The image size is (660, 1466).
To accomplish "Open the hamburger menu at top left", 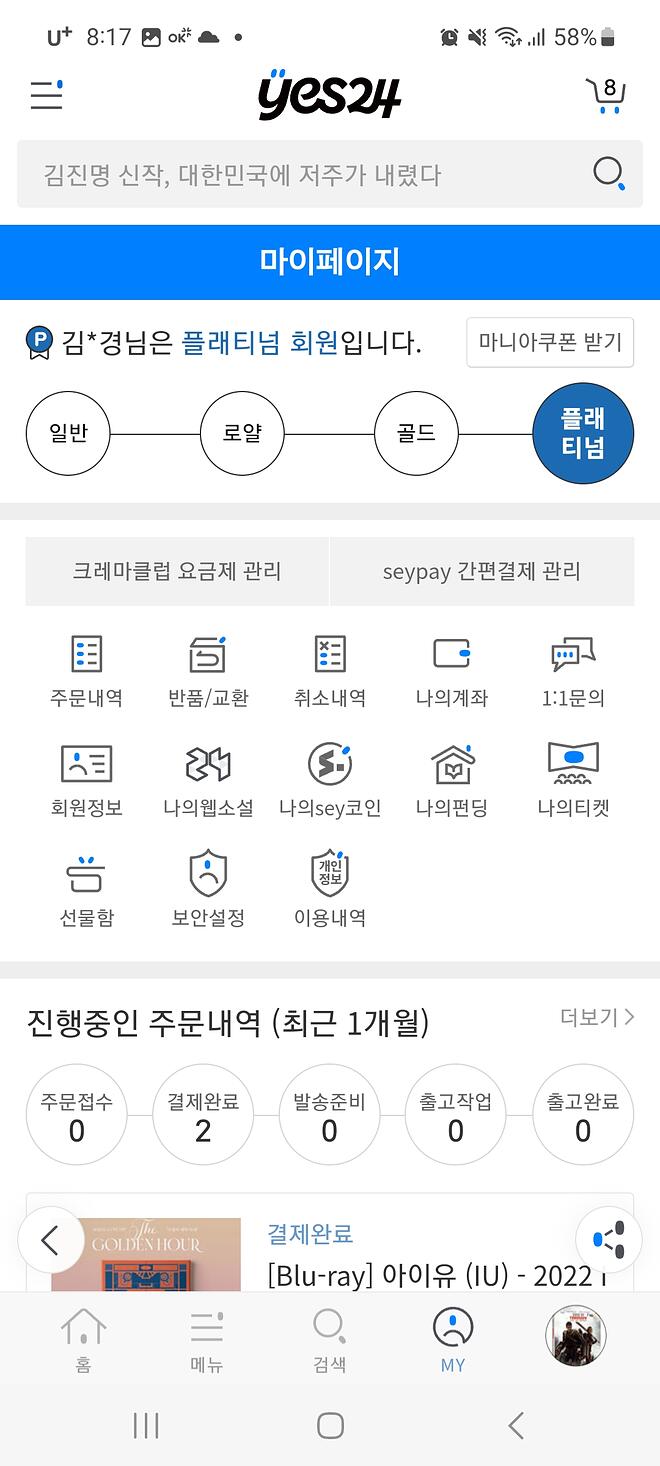I will 46,95.
